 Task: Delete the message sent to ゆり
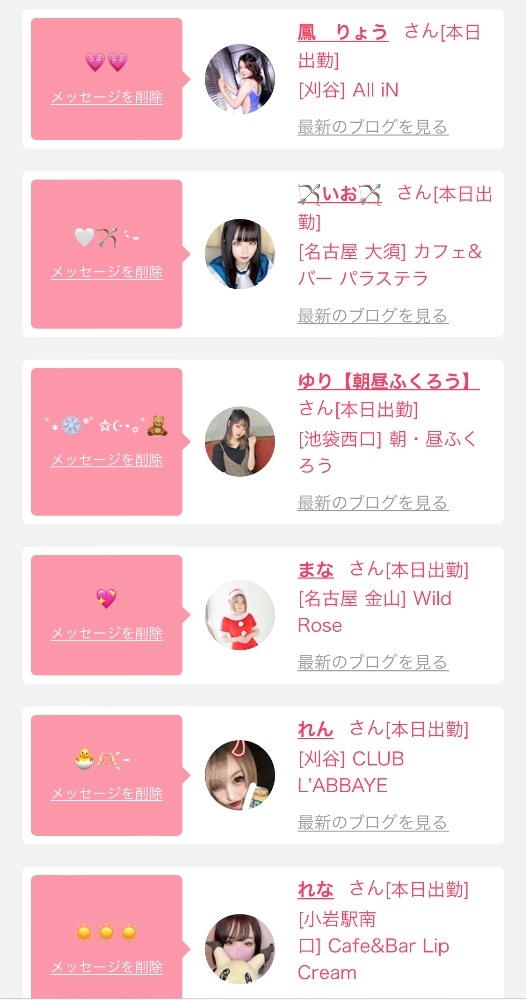(106, 460)
